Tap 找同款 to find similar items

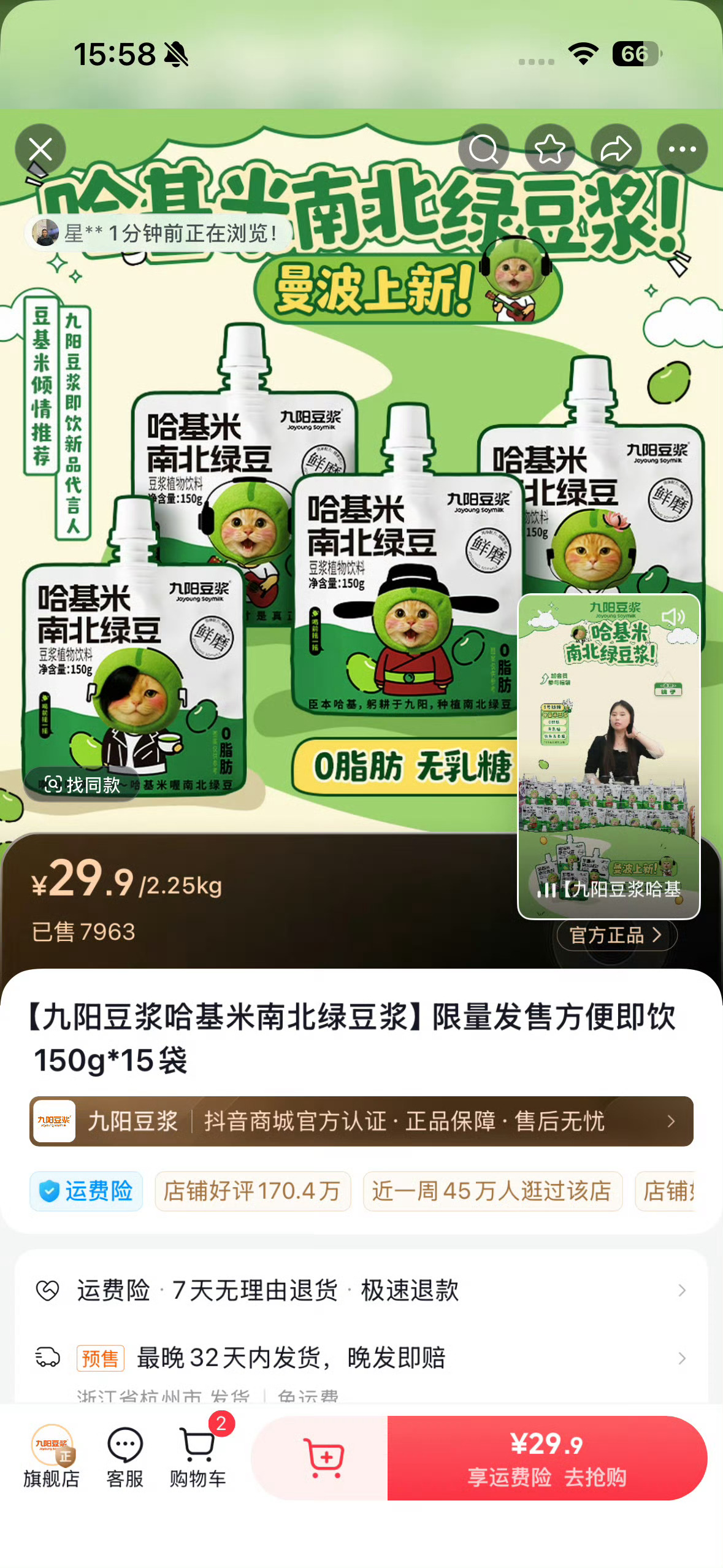82,784
